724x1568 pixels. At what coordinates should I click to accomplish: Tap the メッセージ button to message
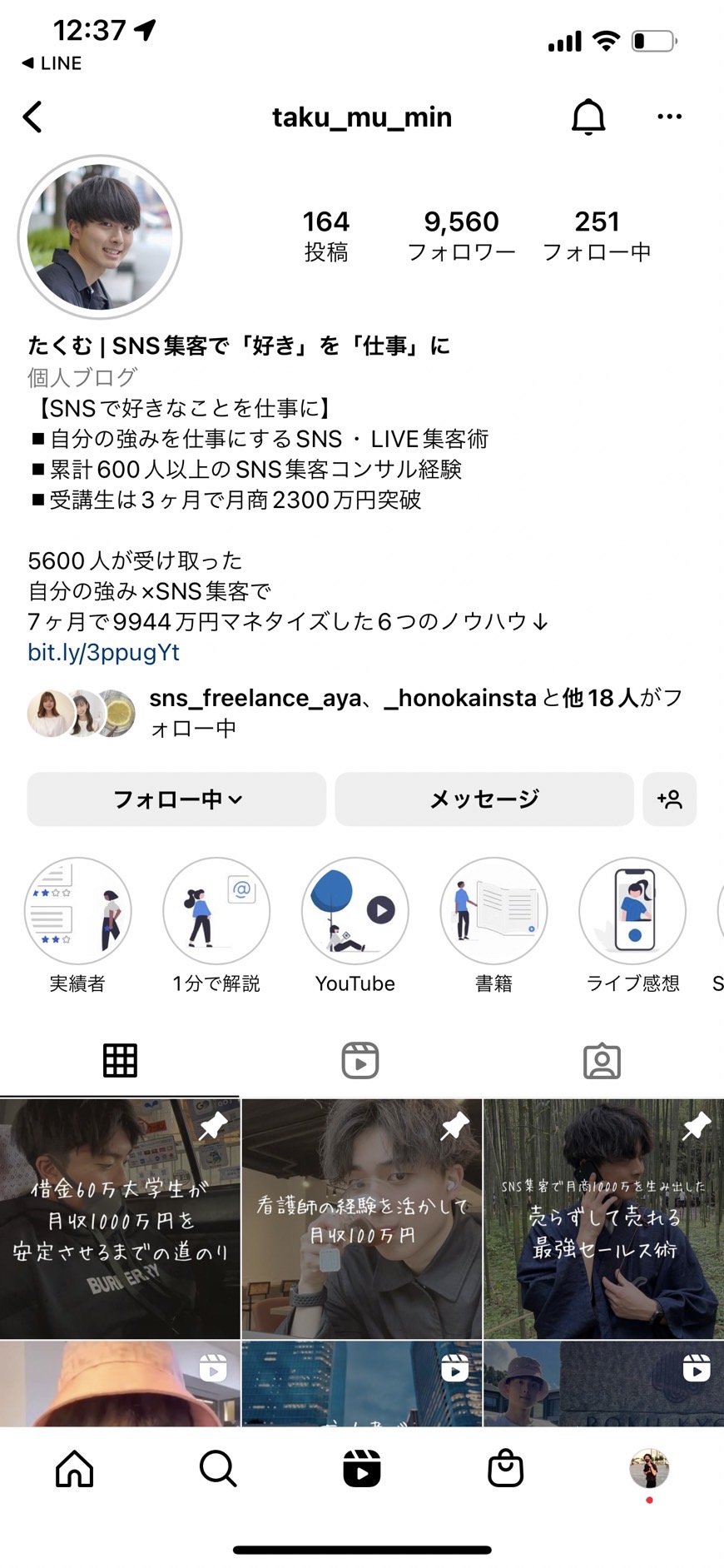click(484, 799)
